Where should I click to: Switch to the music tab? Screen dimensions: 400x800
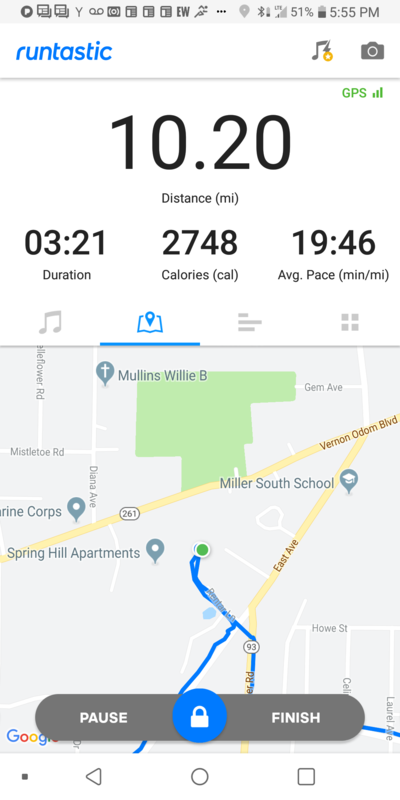(x=50, y=322)
